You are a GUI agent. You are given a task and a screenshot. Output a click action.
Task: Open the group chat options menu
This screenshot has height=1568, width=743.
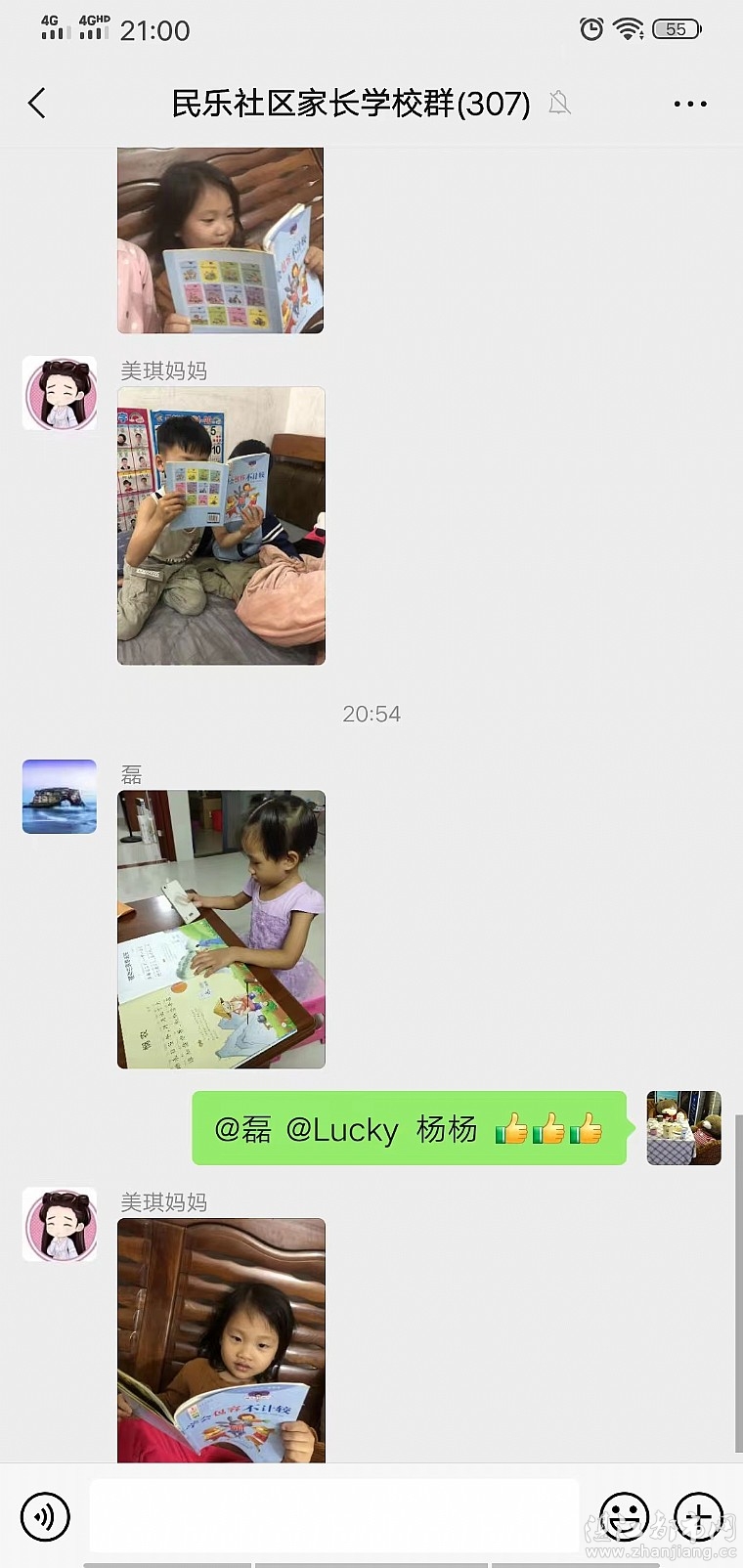pos(690,103)
